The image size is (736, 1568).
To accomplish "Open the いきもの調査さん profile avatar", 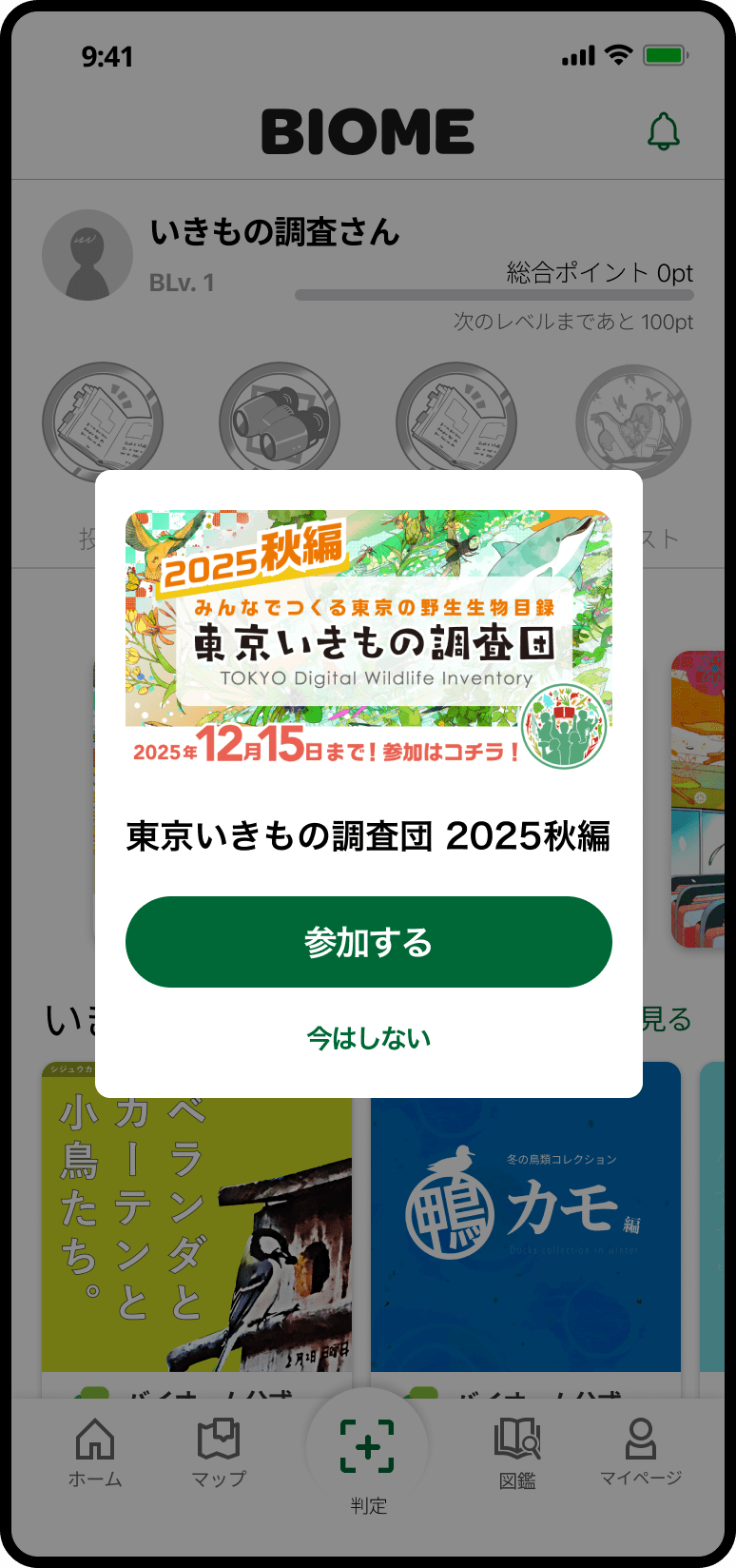I will coord(87,255).
